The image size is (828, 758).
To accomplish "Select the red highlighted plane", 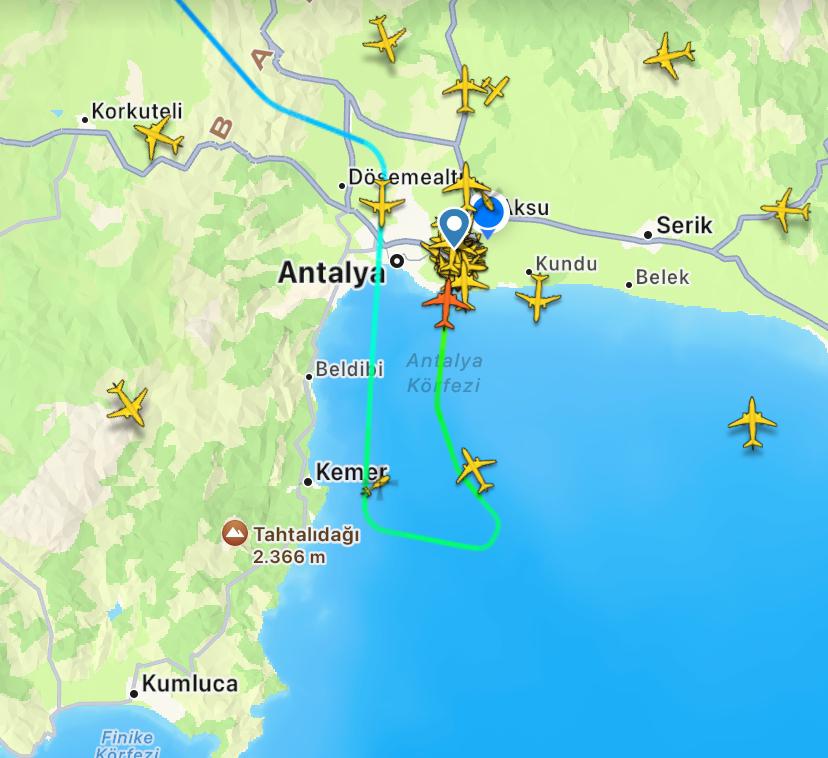I will [x=447, y=304].
